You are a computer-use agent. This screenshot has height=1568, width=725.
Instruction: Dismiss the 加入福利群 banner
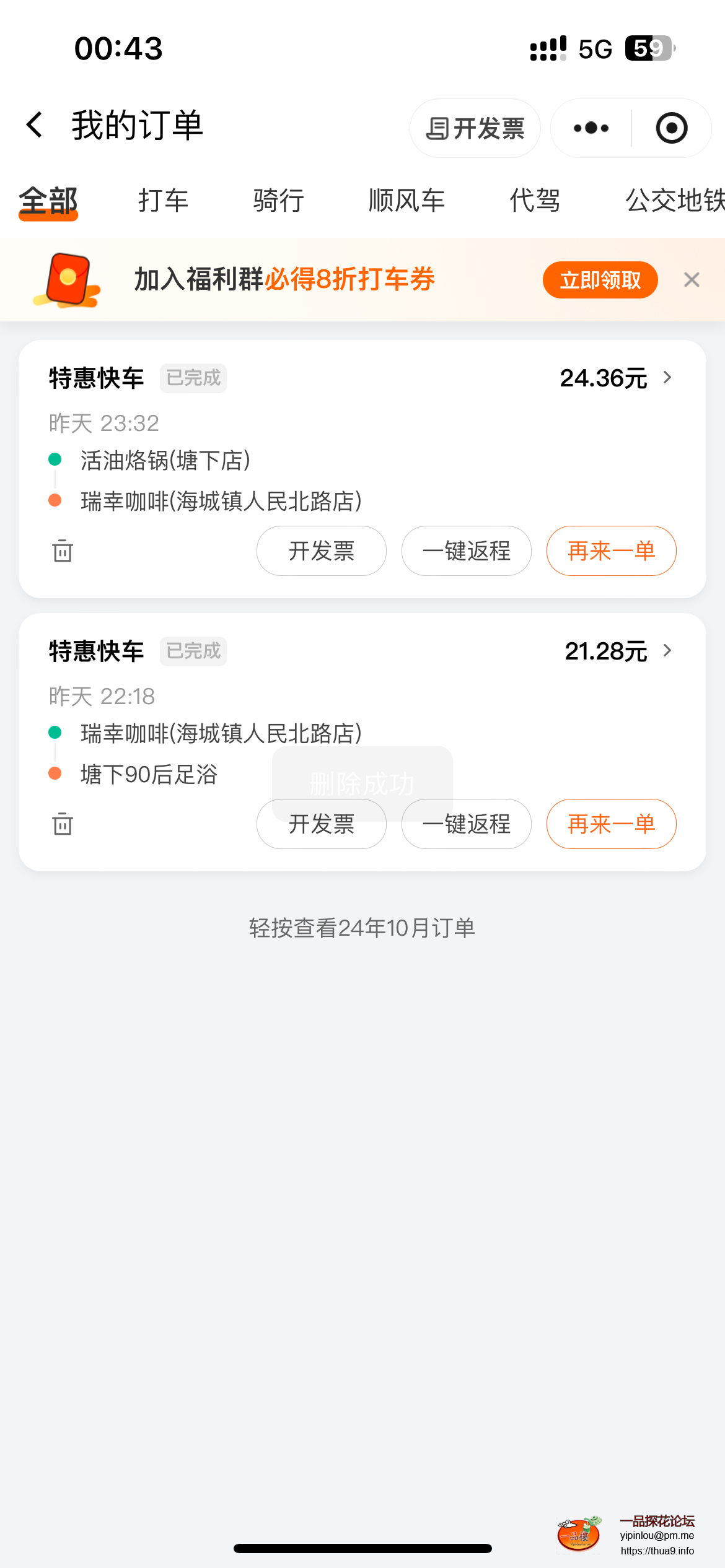pyautogui.click(x=692, y=280)
